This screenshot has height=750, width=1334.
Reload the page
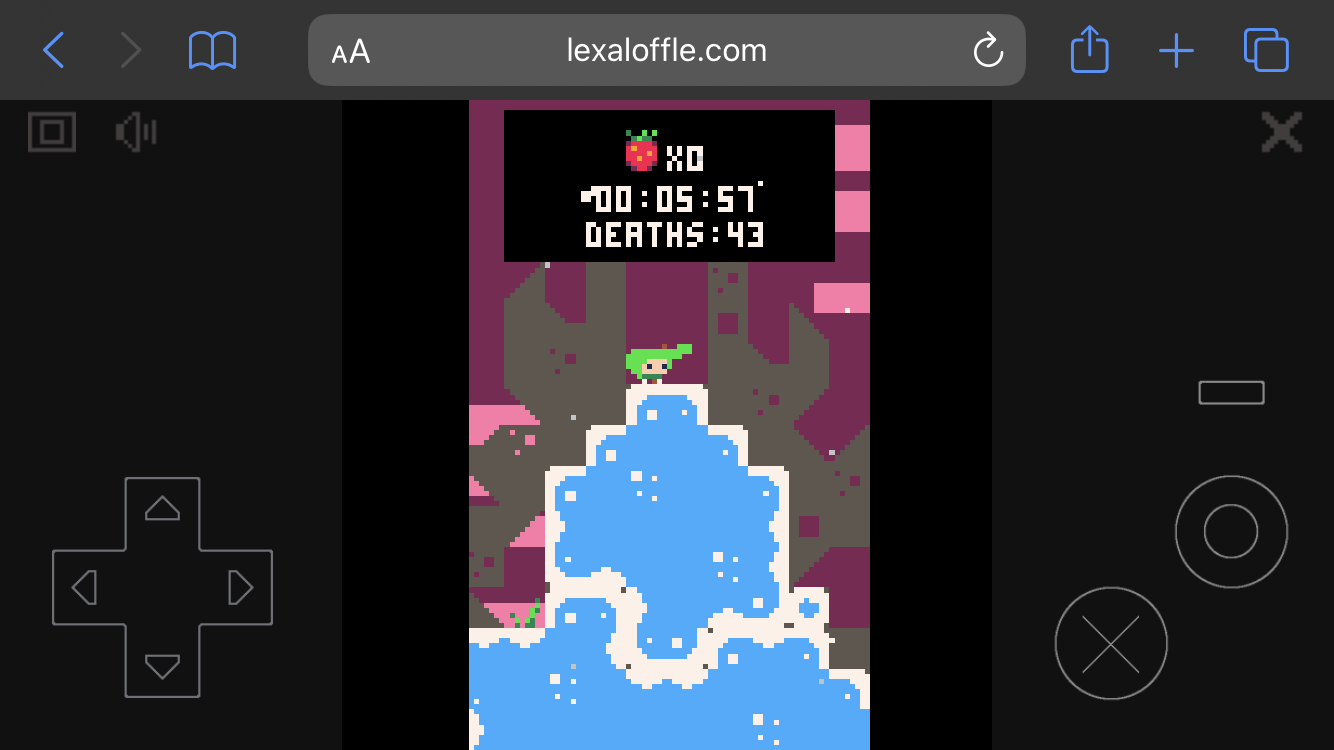[x=988, y=50]
